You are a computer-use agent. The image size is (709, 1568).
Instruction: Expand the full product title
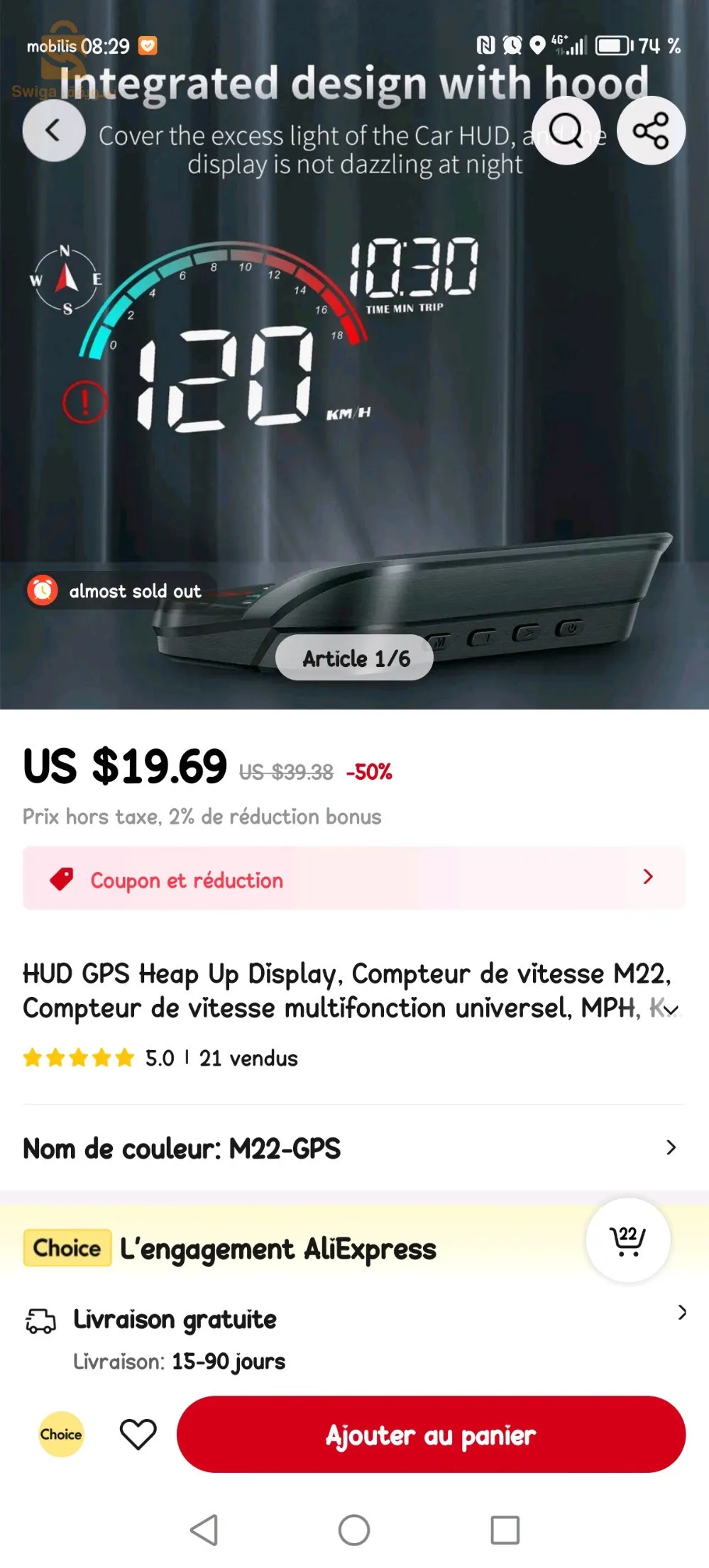pos(671,1009)
